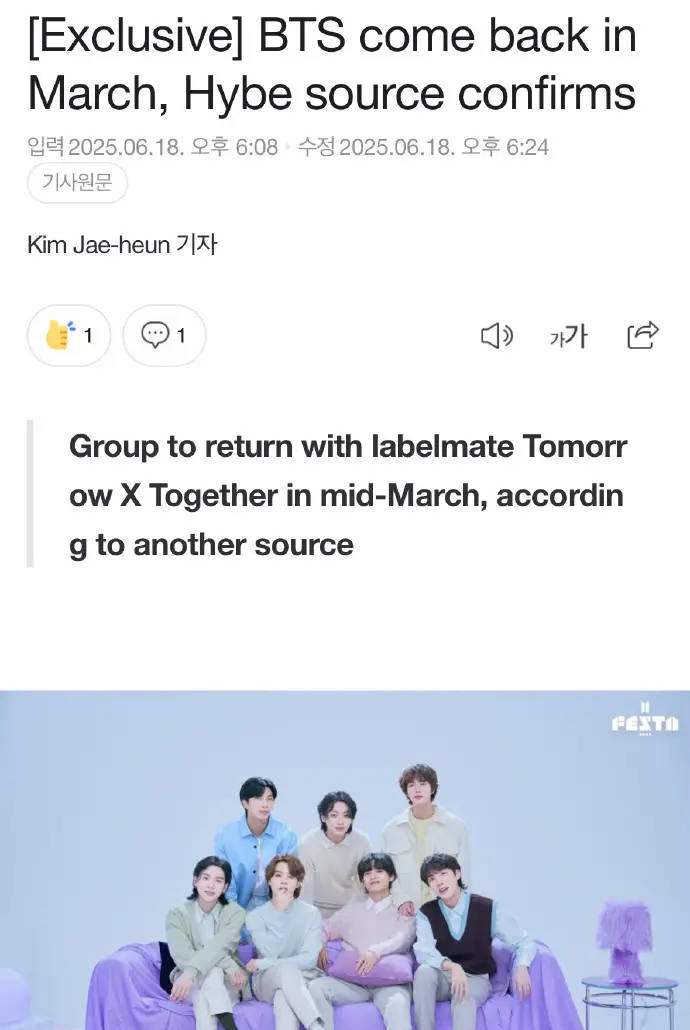React with the clapping hand button
690x1030 pixels.
click(68, 335)
